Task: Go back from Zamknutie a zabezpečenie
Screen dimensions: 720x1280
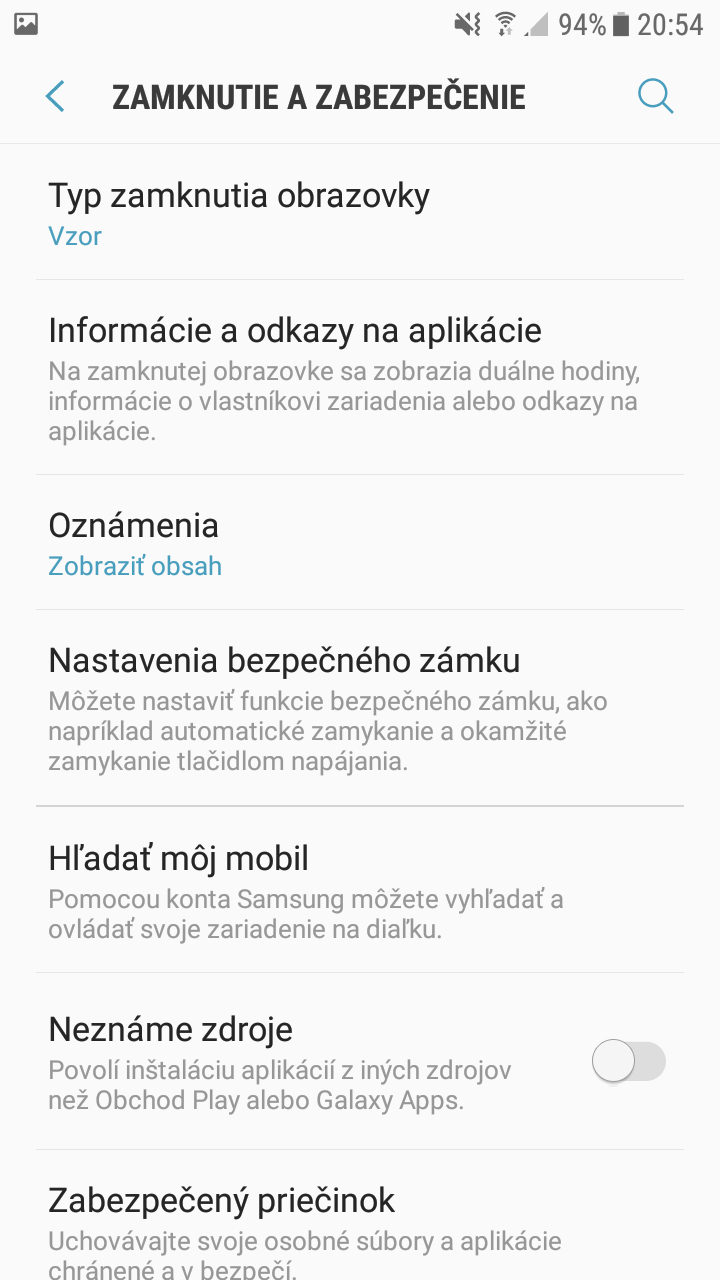Action: click(55, 97)
